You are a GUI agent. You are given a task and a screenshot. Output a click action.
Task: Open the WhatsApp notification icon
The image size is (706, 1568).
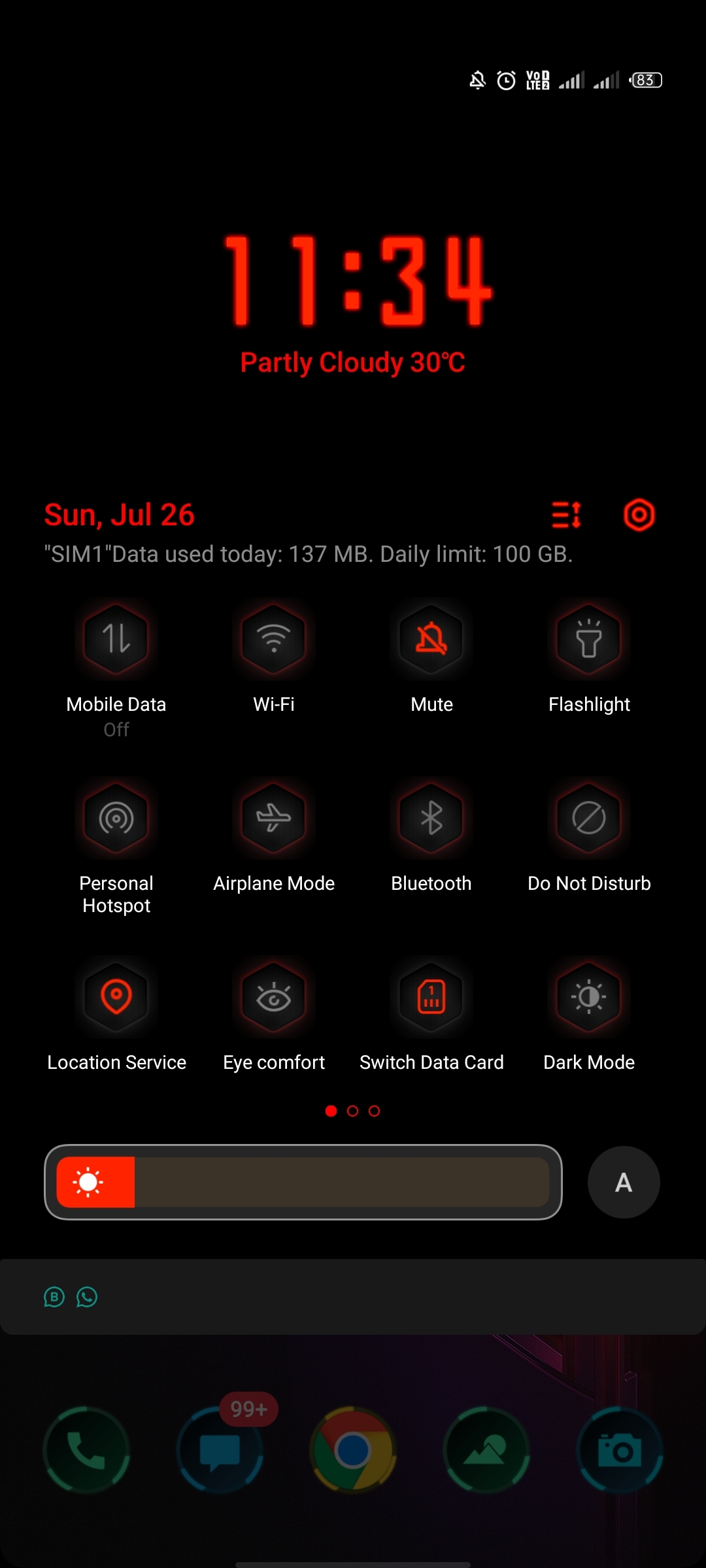coord(87,1297)
